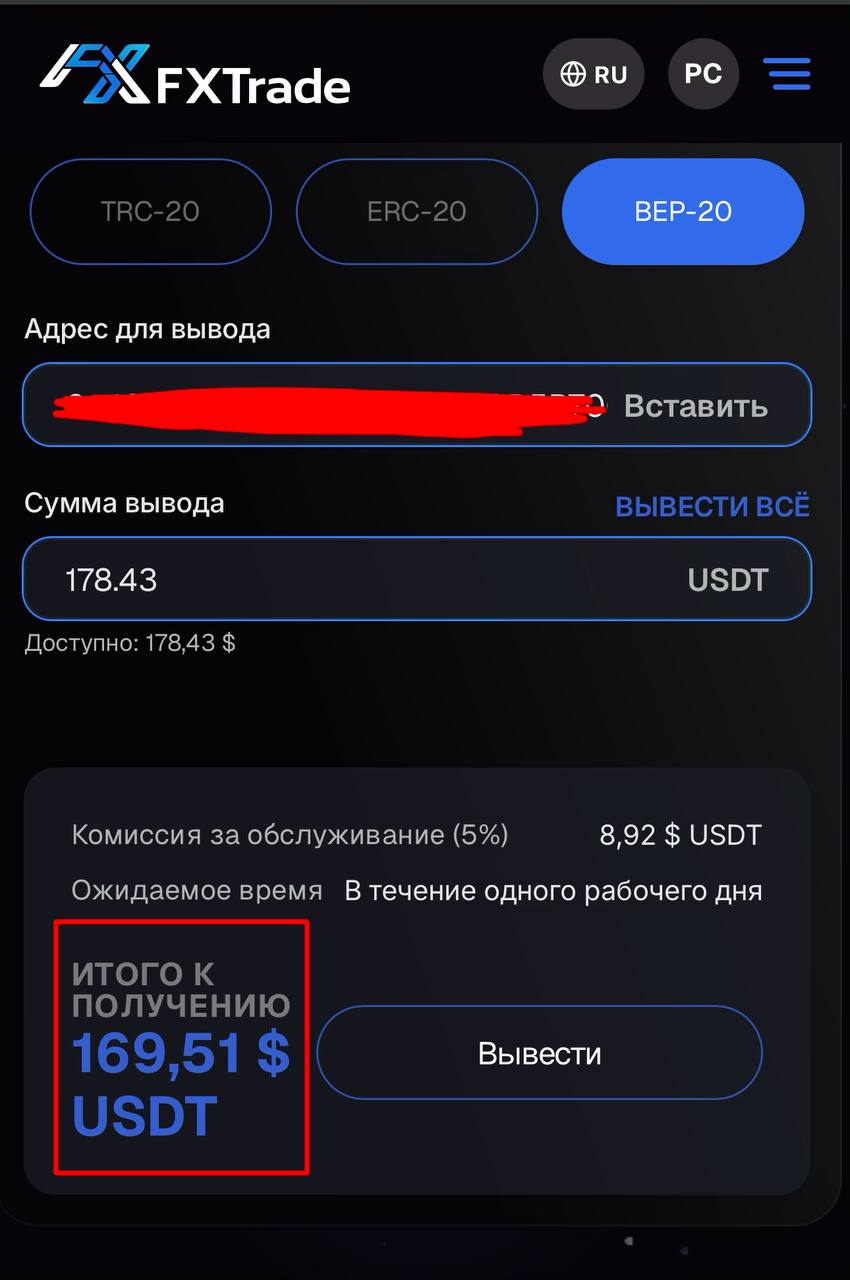Viewport: 850px width, 1280px height.
Task: Tap Вставить to paste the address
Action: click(696, 405)
